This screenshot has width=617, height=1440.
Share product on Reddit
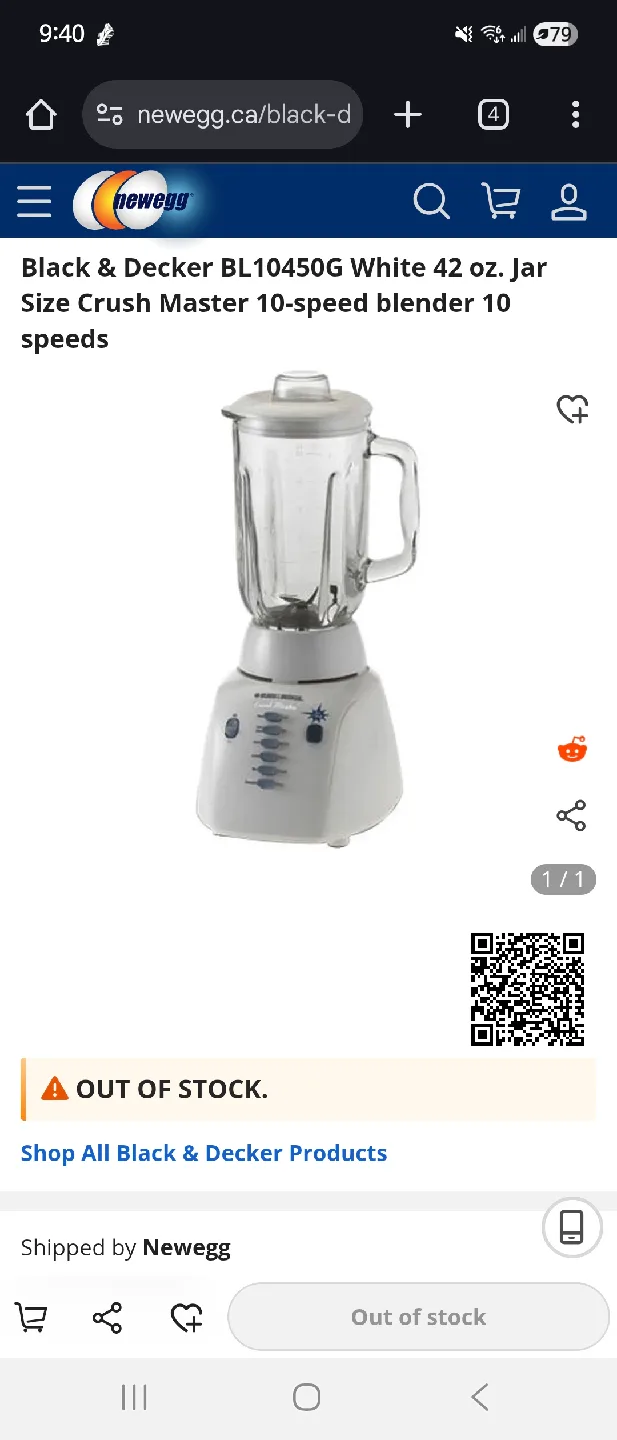coord(572,749)
